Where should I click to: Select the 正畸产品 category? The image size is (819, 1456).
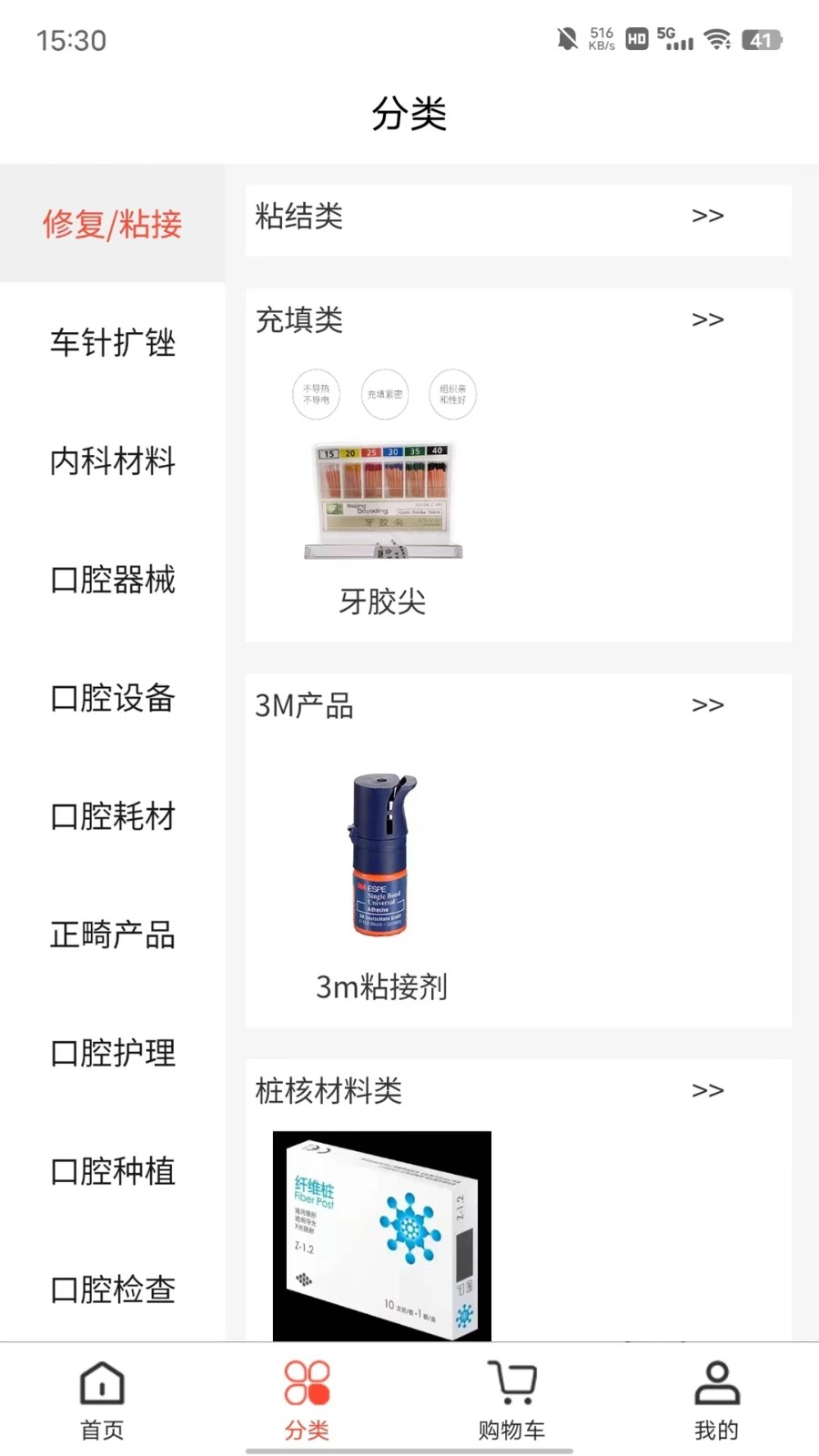(111, 935)
